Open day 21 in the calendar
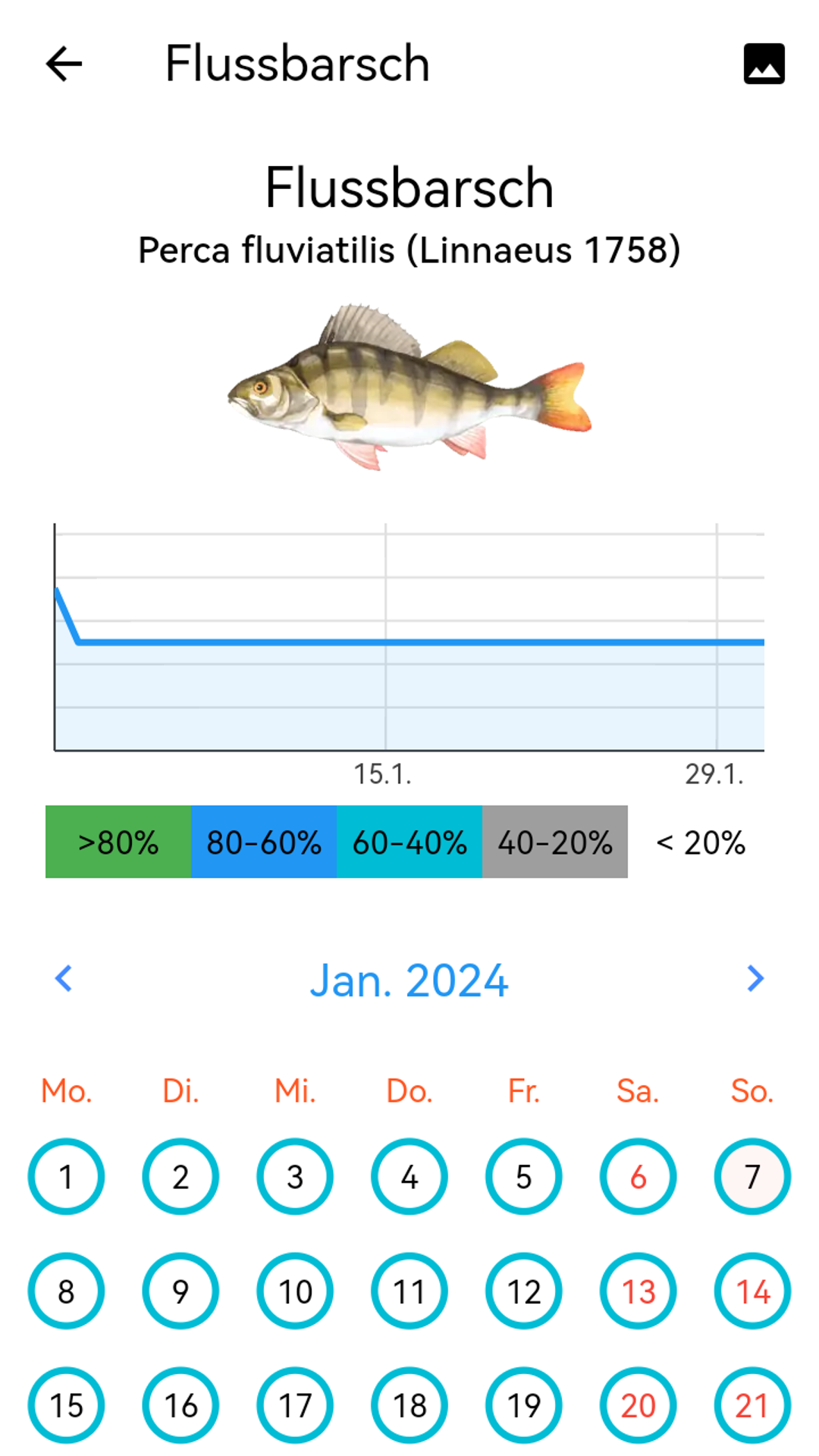Screen dimensions: 819x1456 point(752,1405)
